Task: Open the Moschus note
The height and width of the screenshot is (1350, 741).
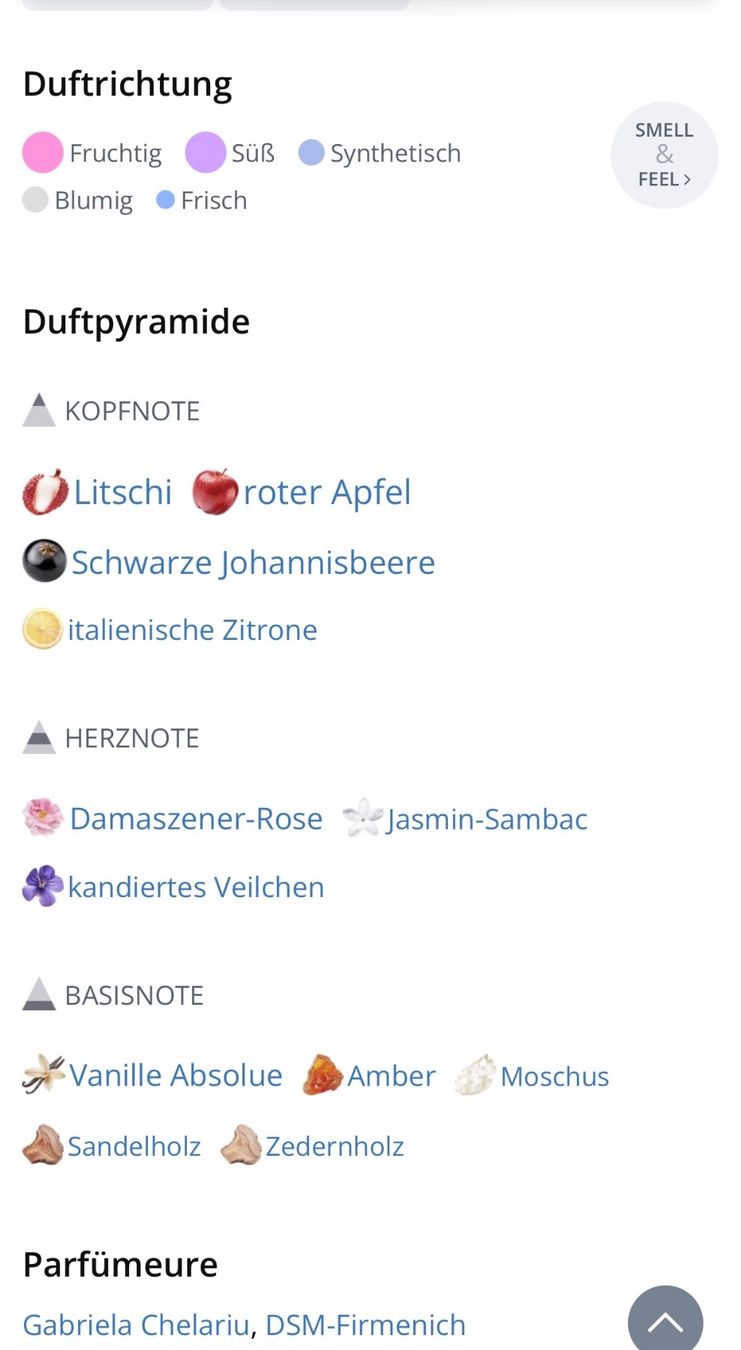Action: [x=532, y=1076]
